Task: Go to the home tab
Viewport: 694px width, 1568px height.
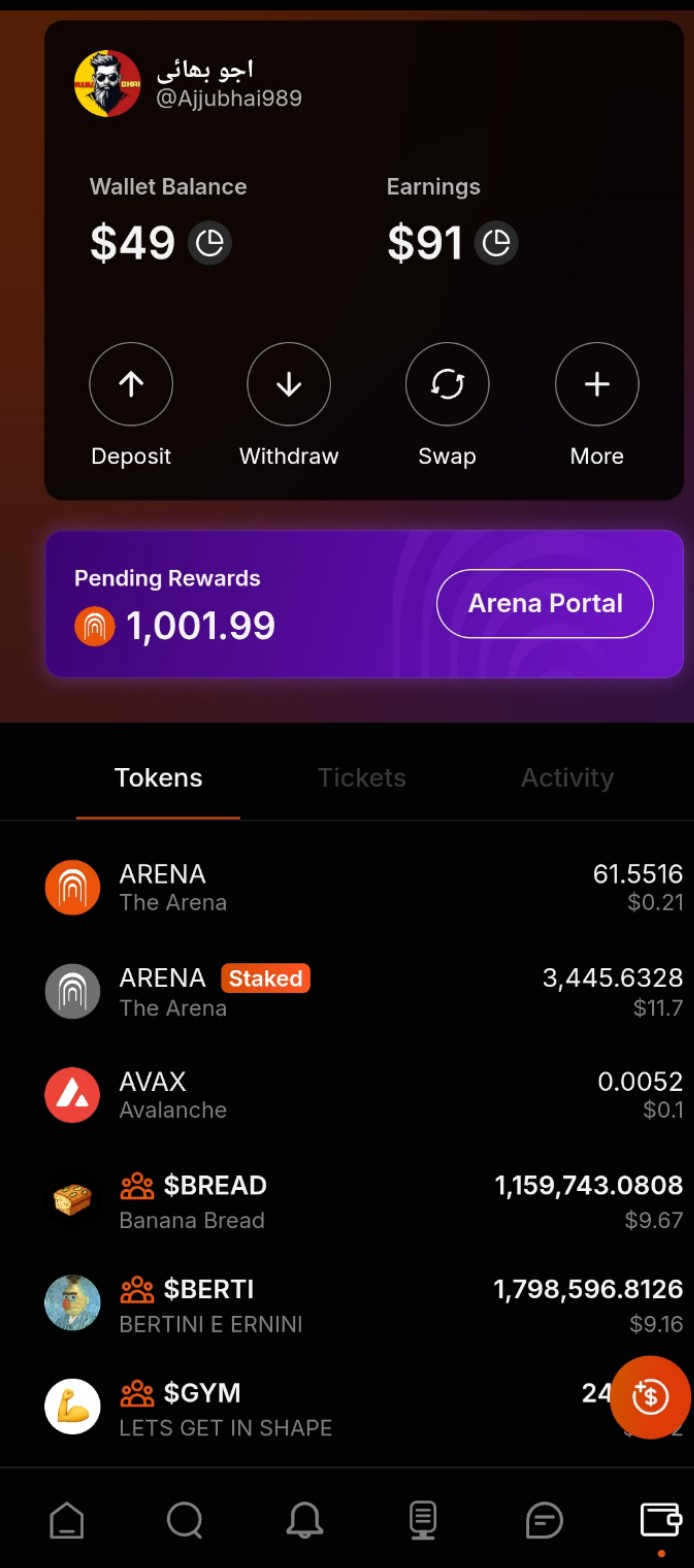Action: coord(67,1521)
